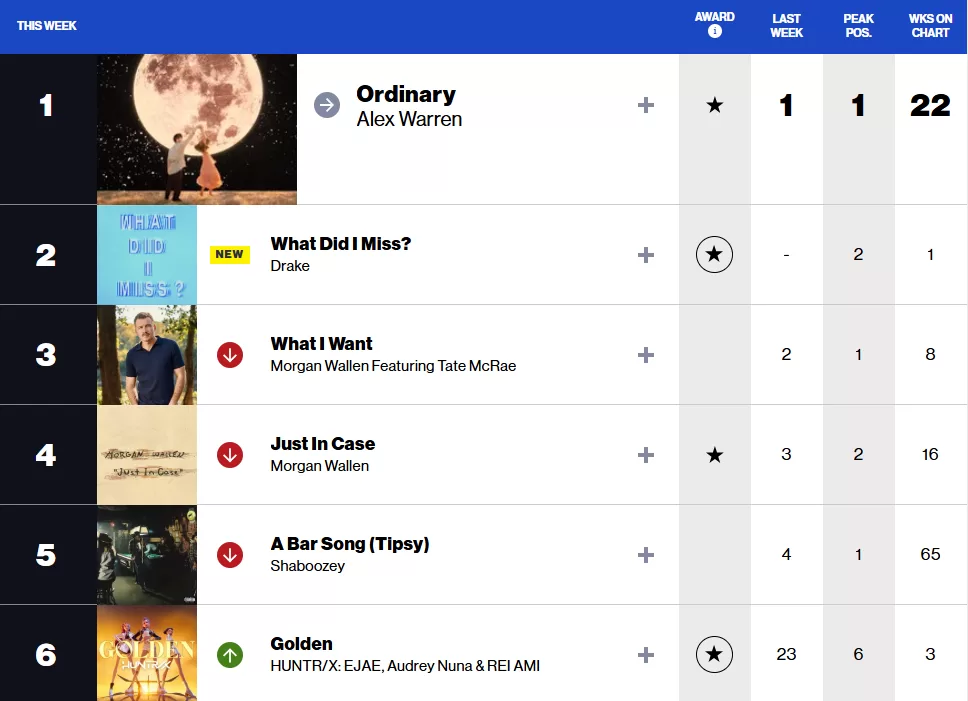This screenshot has width=968, height=701.
Task: Expand details for Ordinary by Alex Warren
Action: coord(646,105)
